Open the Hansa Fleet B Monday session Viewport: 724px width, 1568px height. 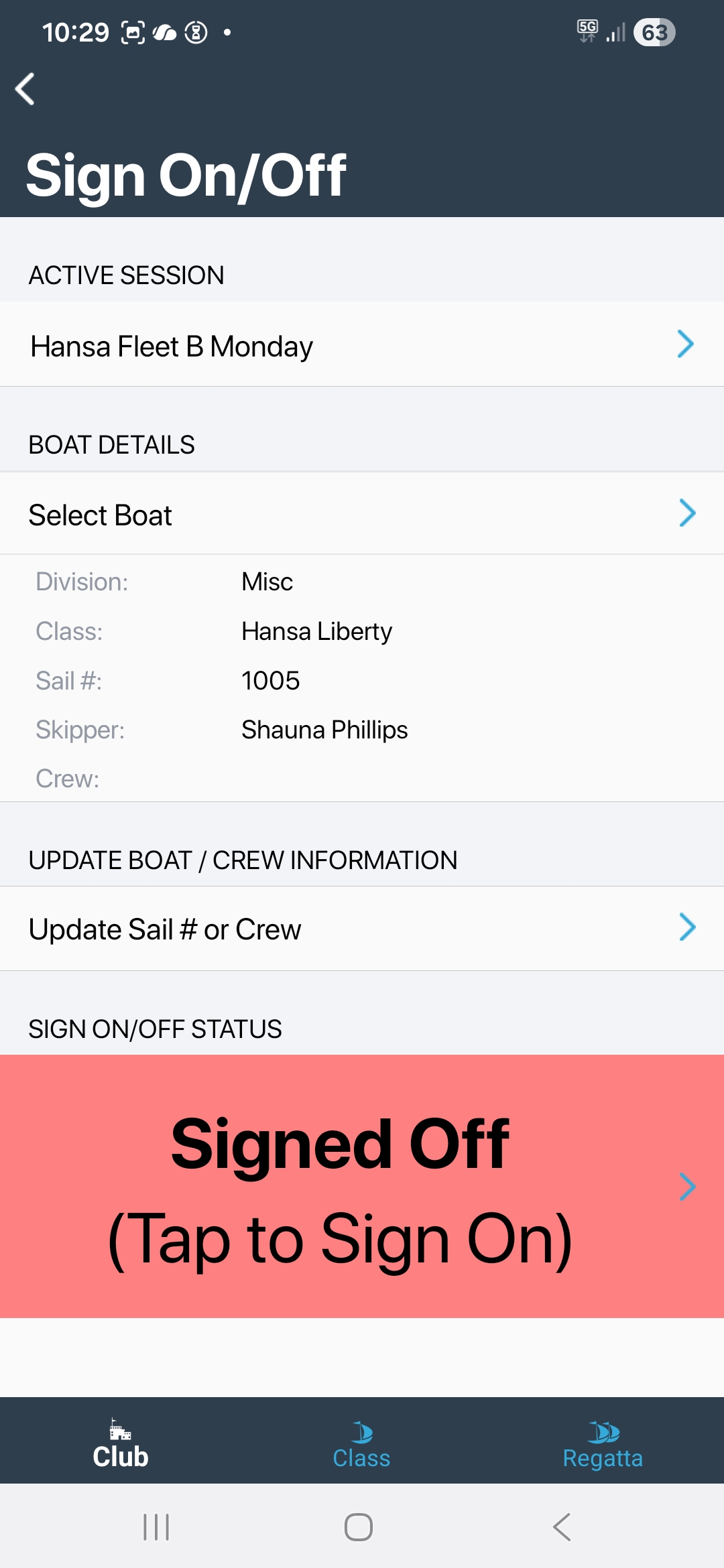tap(362, 346)
